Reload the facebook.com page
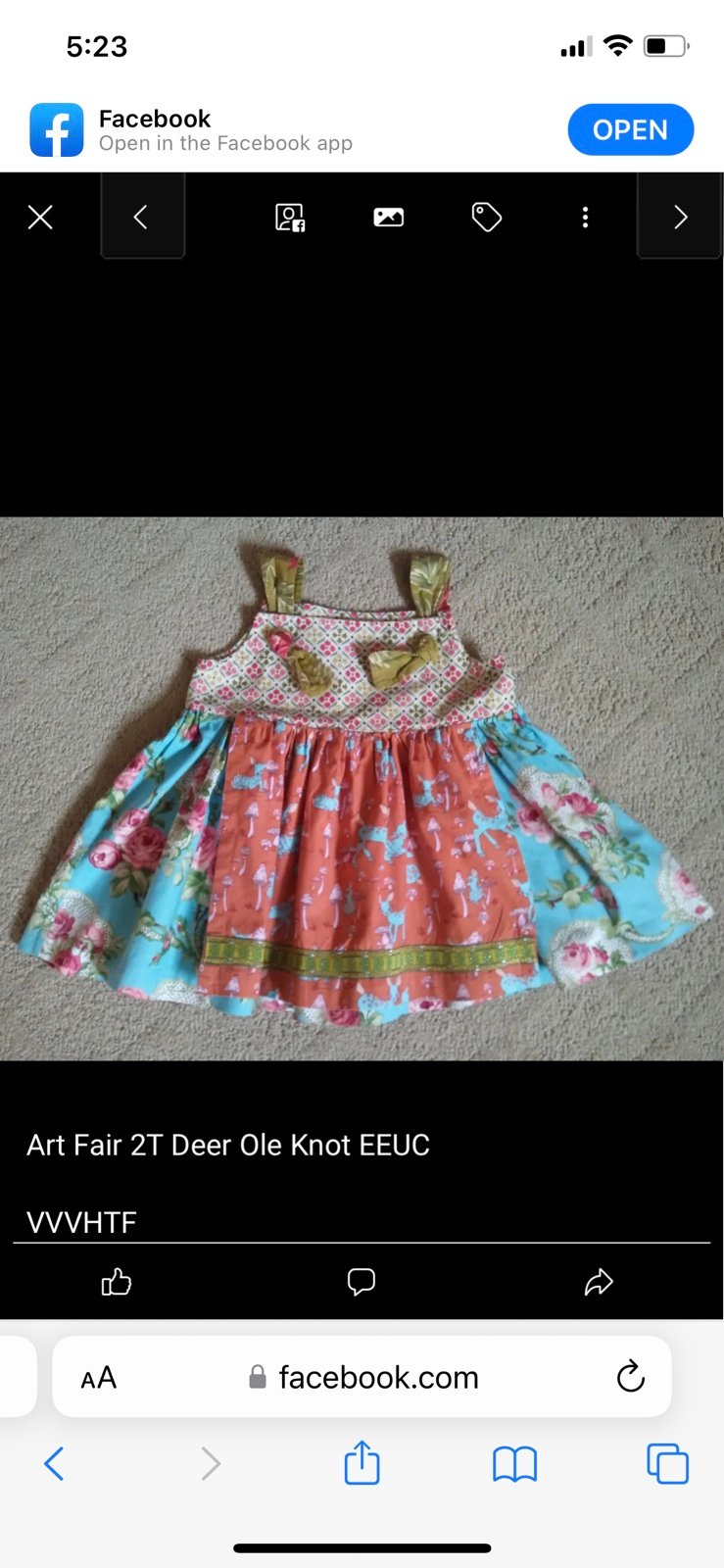The width and height of the screenshot is (724, 1568). [630, 1377]
